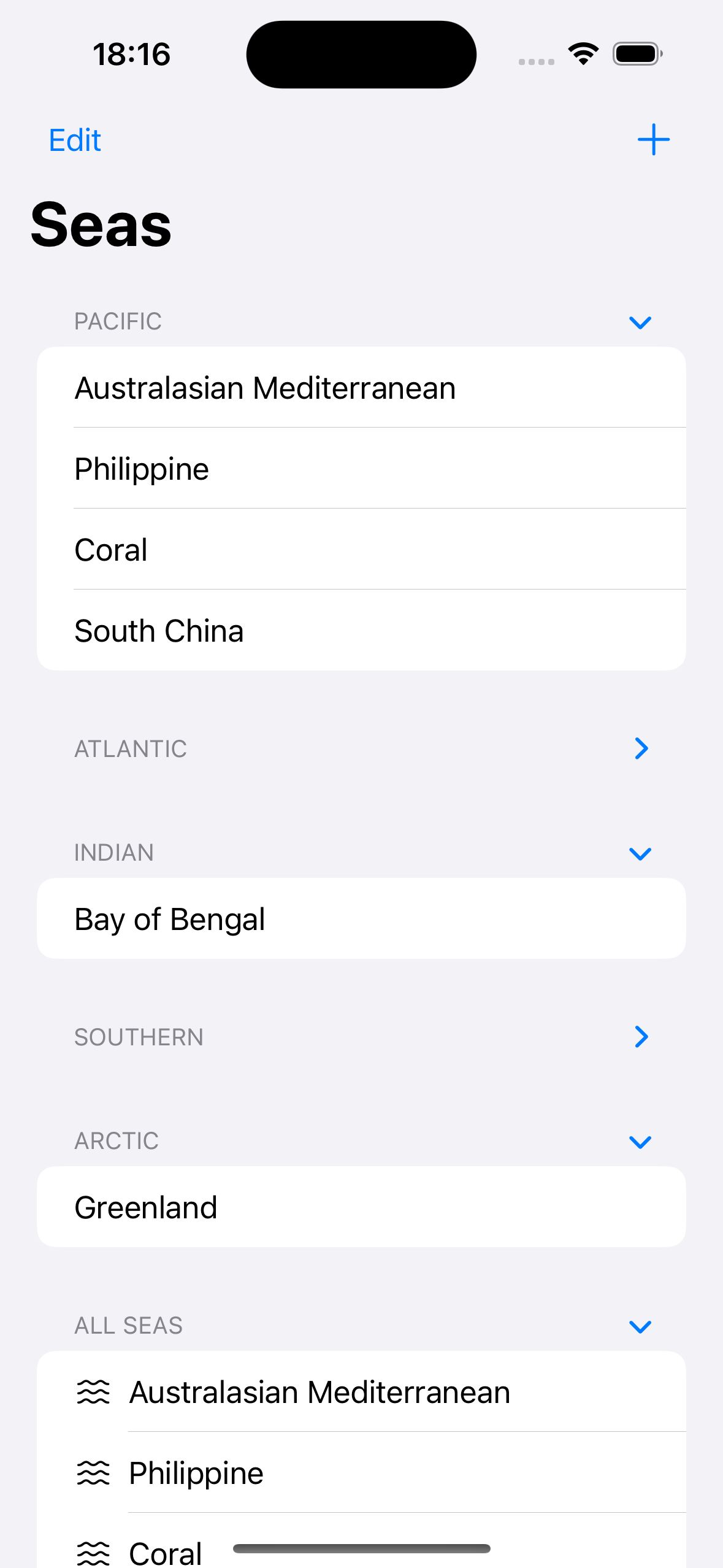Tap the battery icon in the status bar

637,54
